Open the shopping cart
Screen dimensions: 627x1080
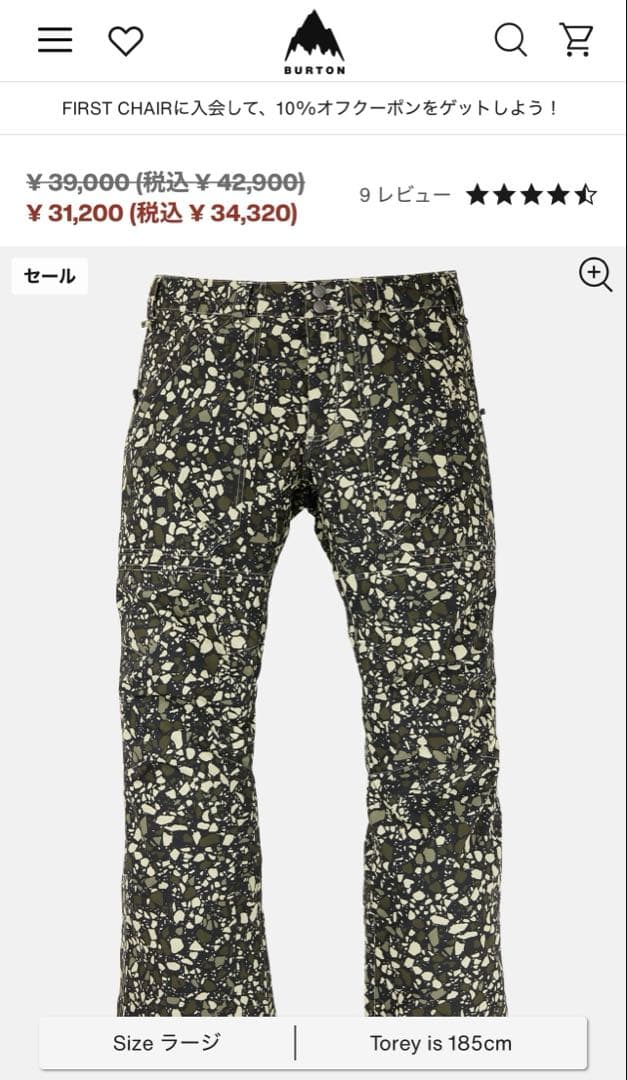(x=576, y=40)
